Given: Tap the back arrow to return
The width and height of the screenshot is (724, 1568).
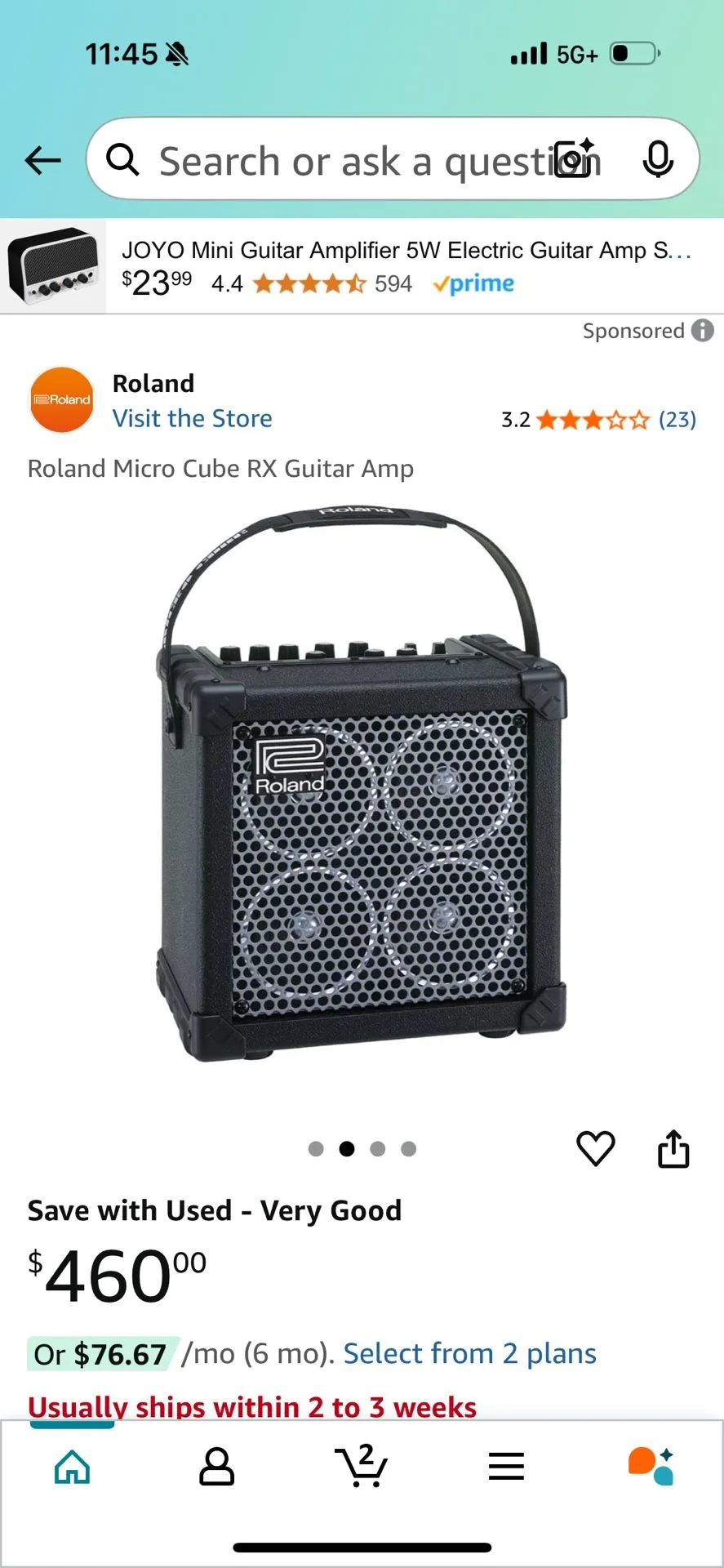Looking at the screenshot, I should 42,160.
